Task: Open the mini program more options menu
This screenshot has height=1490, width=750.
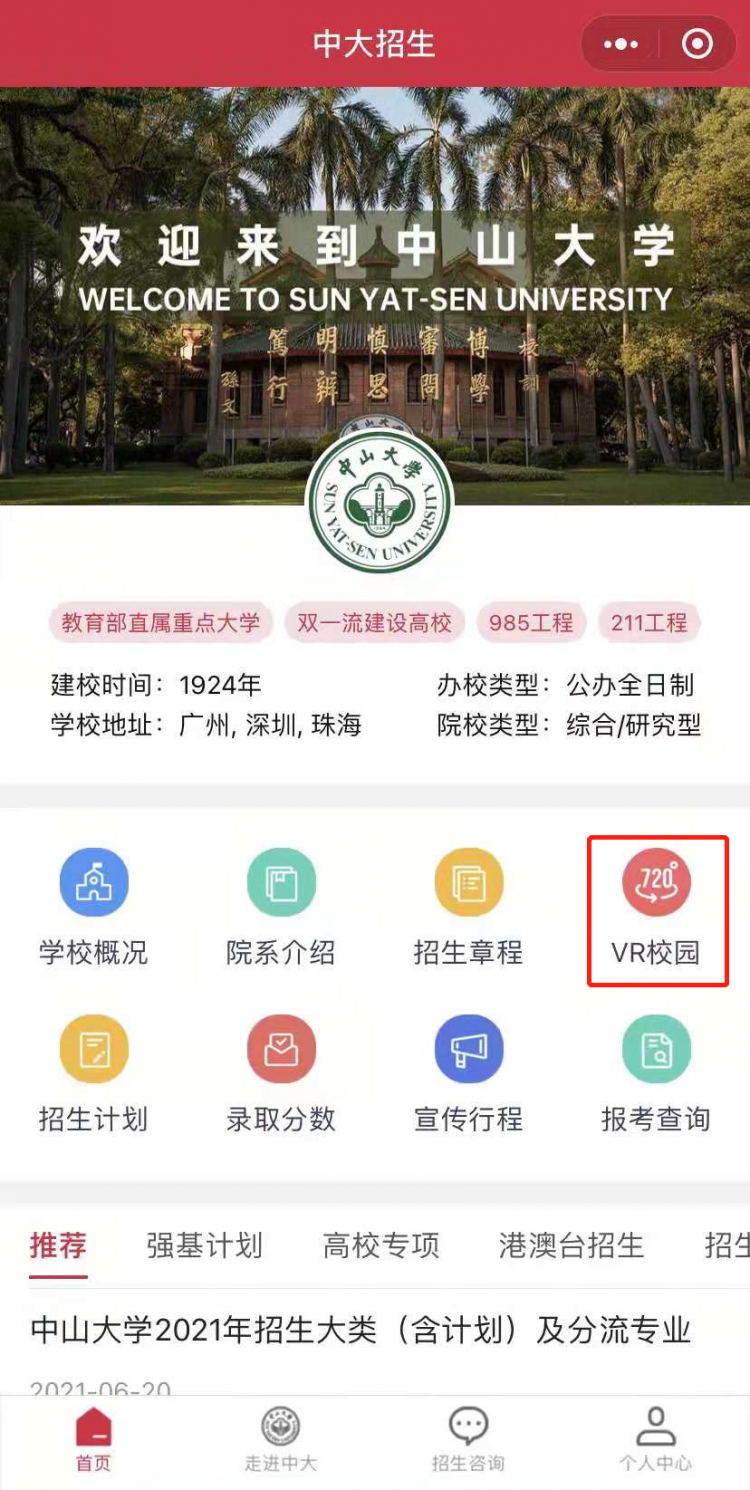Action: [621, 44]
